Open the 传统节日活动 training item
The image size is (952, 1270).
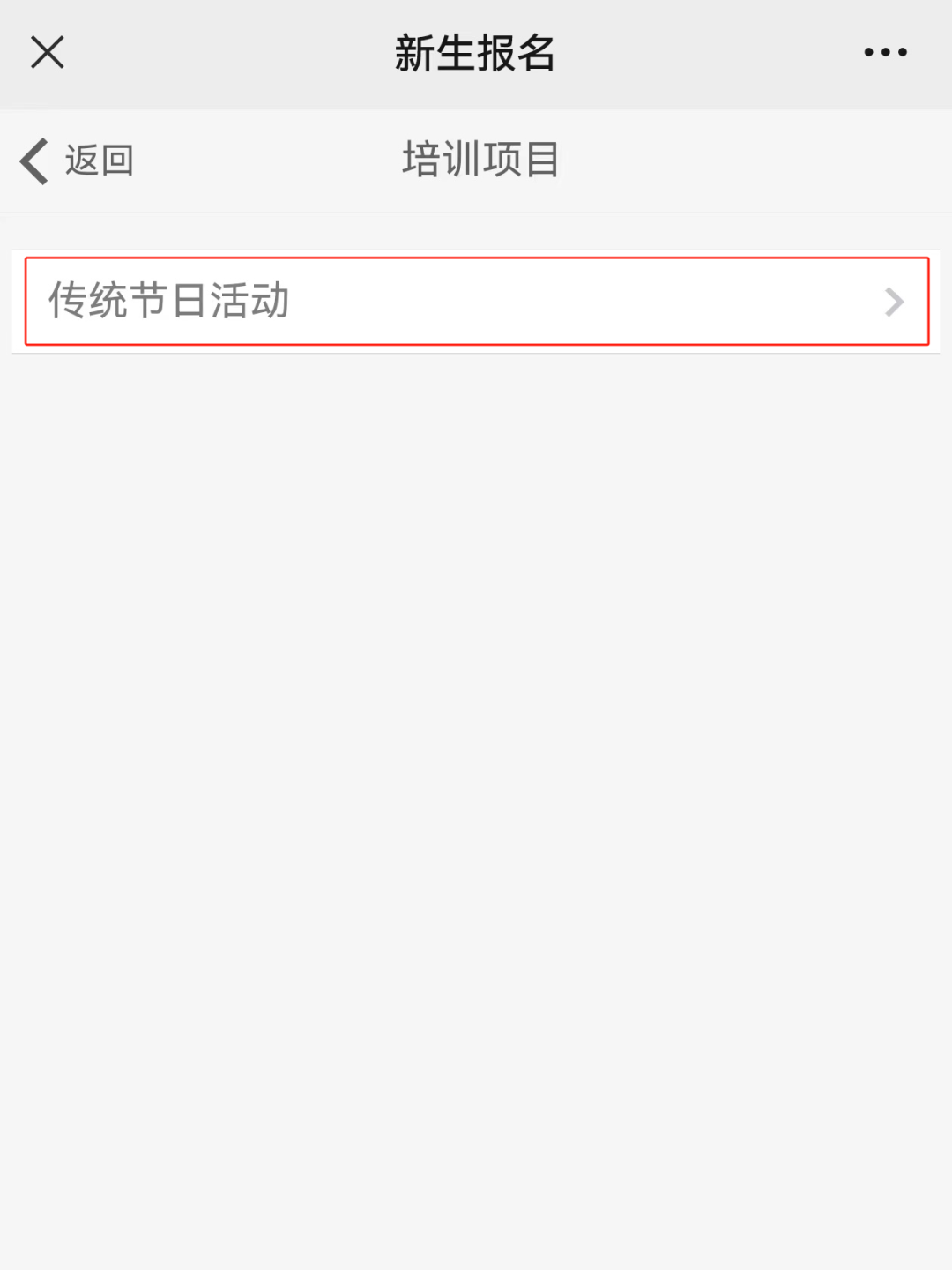476,301
